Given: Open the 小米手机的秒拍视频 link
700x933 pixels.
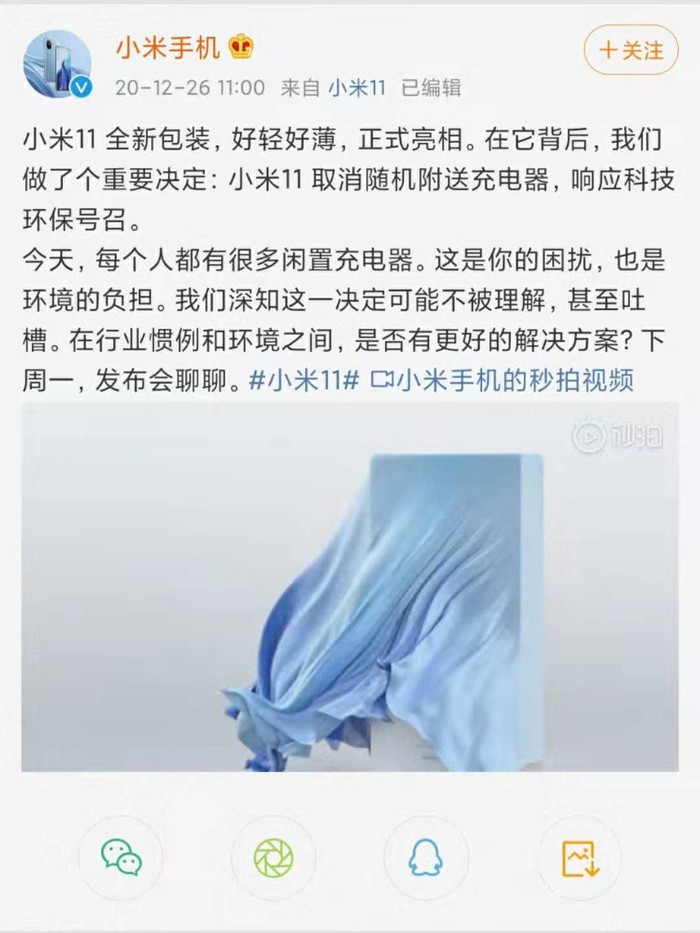Looking at the screenshot, I should click(503, 381).
